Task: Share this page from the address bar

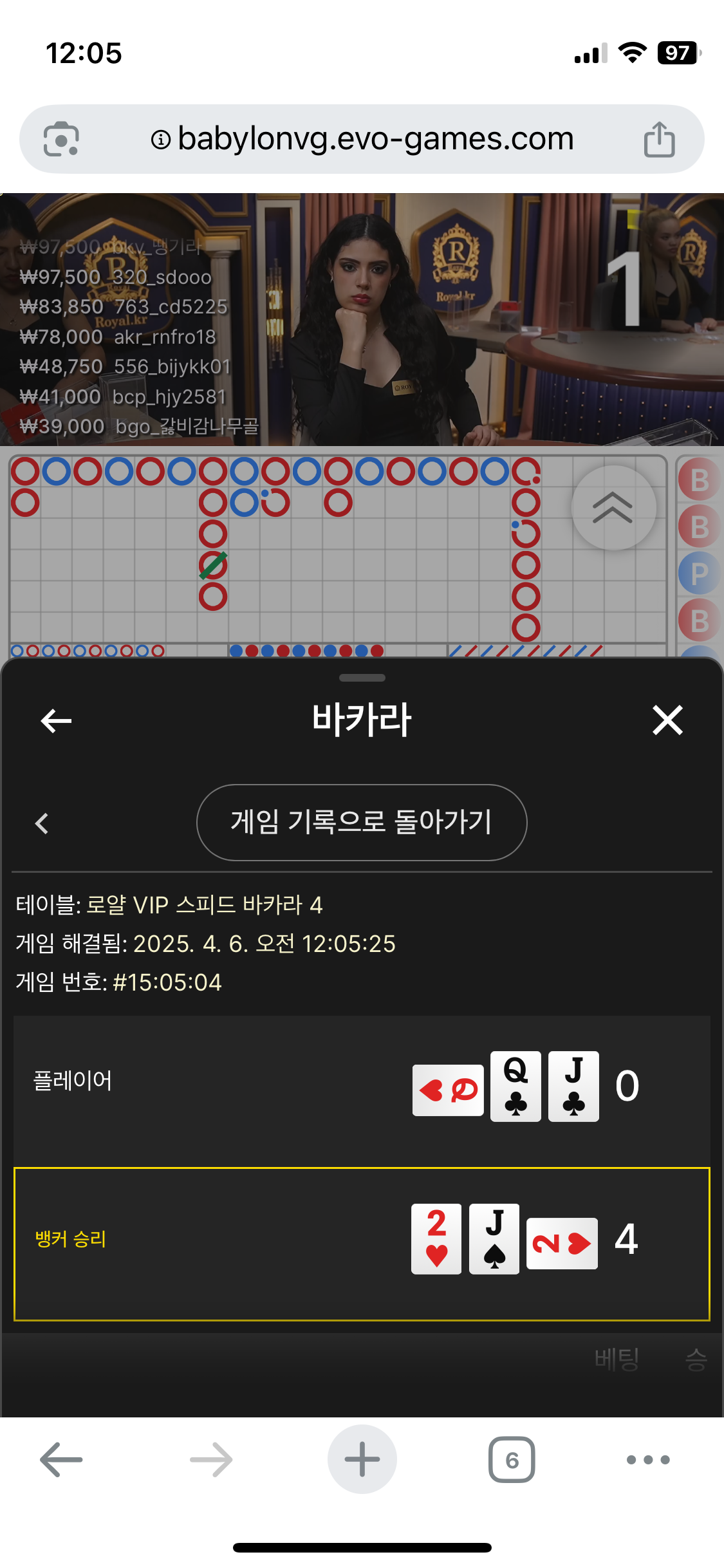Action: point(659,139)
